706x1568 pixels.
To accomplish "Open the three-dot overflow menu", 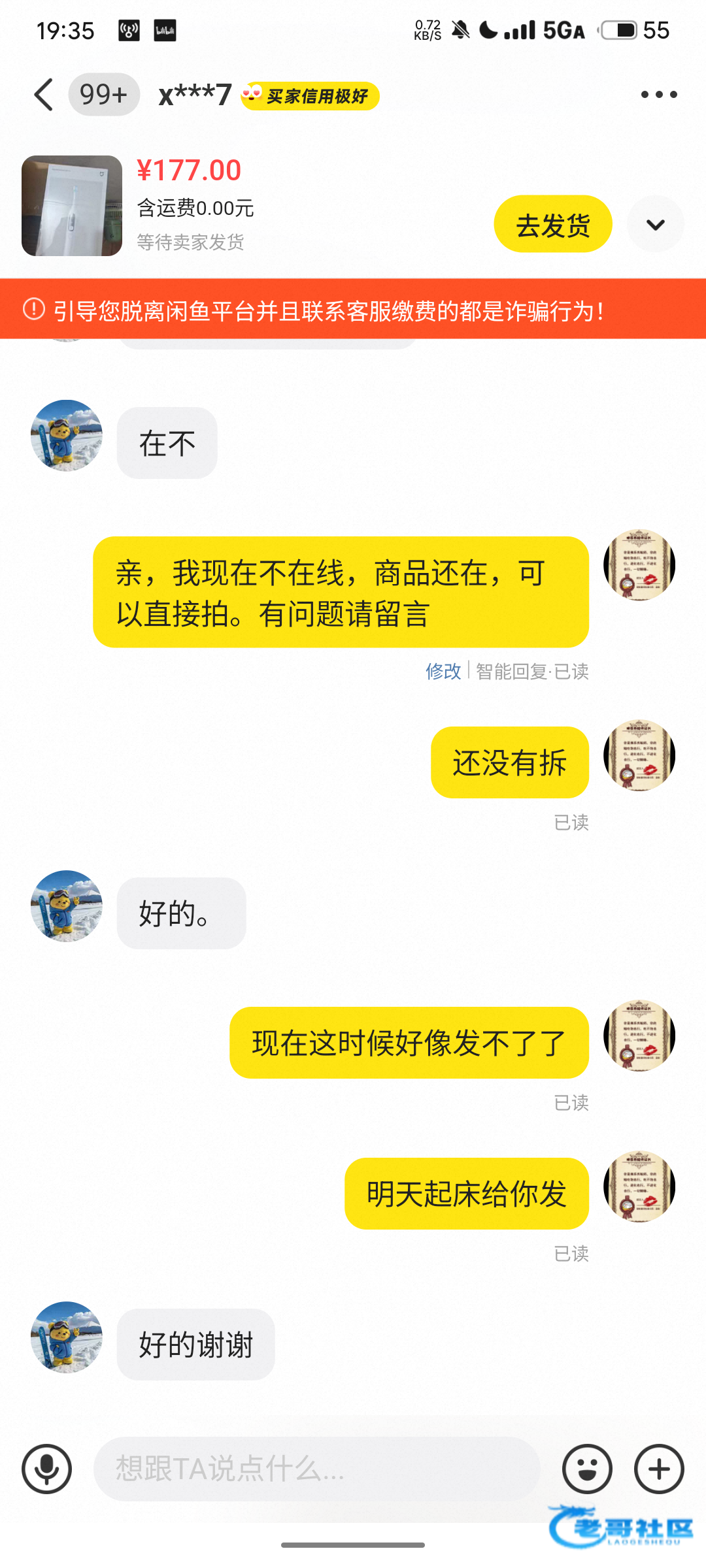I will pyautogui.click(x=659, y=95).
